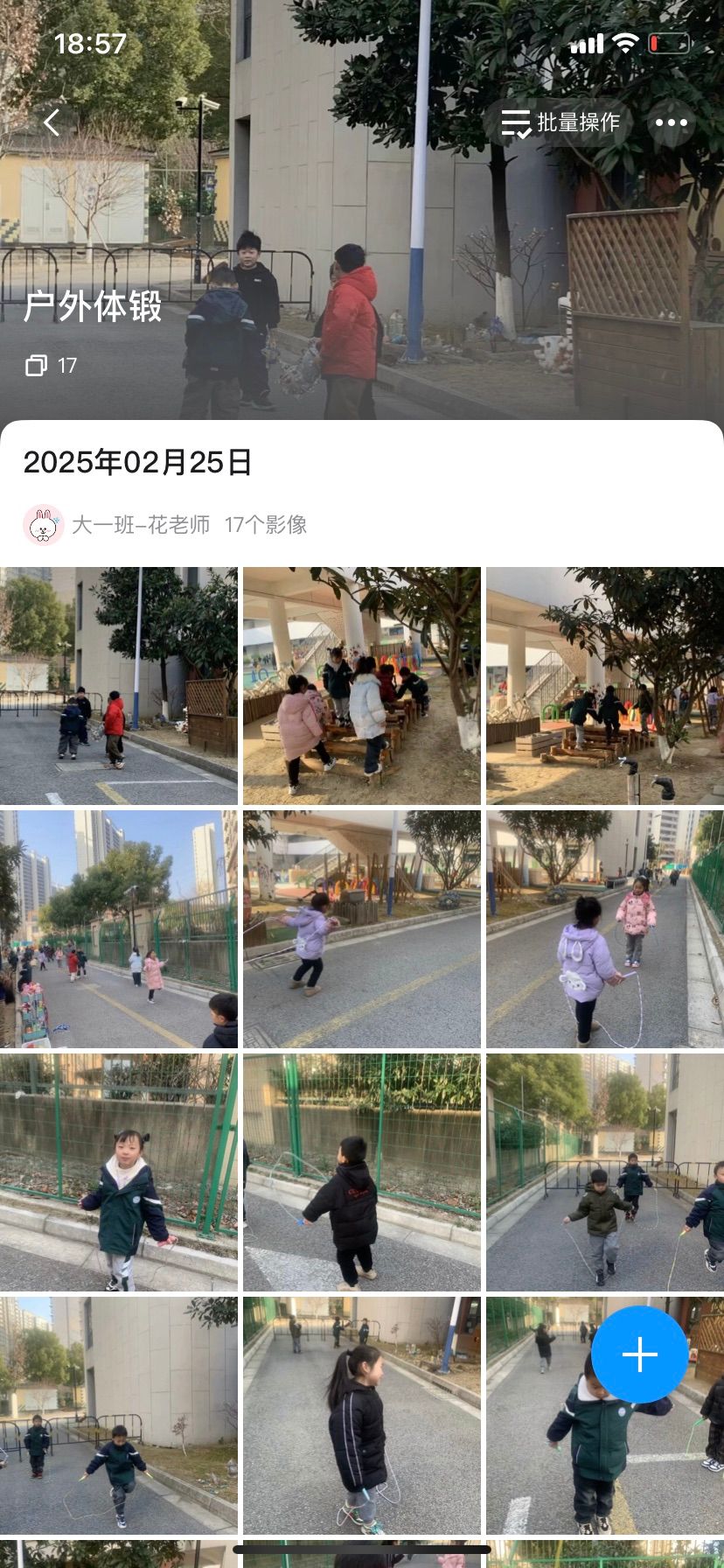Image resolution: width=724 pixels, height=1568 pixels.
Task: Go back using the top arrow
Action: click(x=52, y=122)
